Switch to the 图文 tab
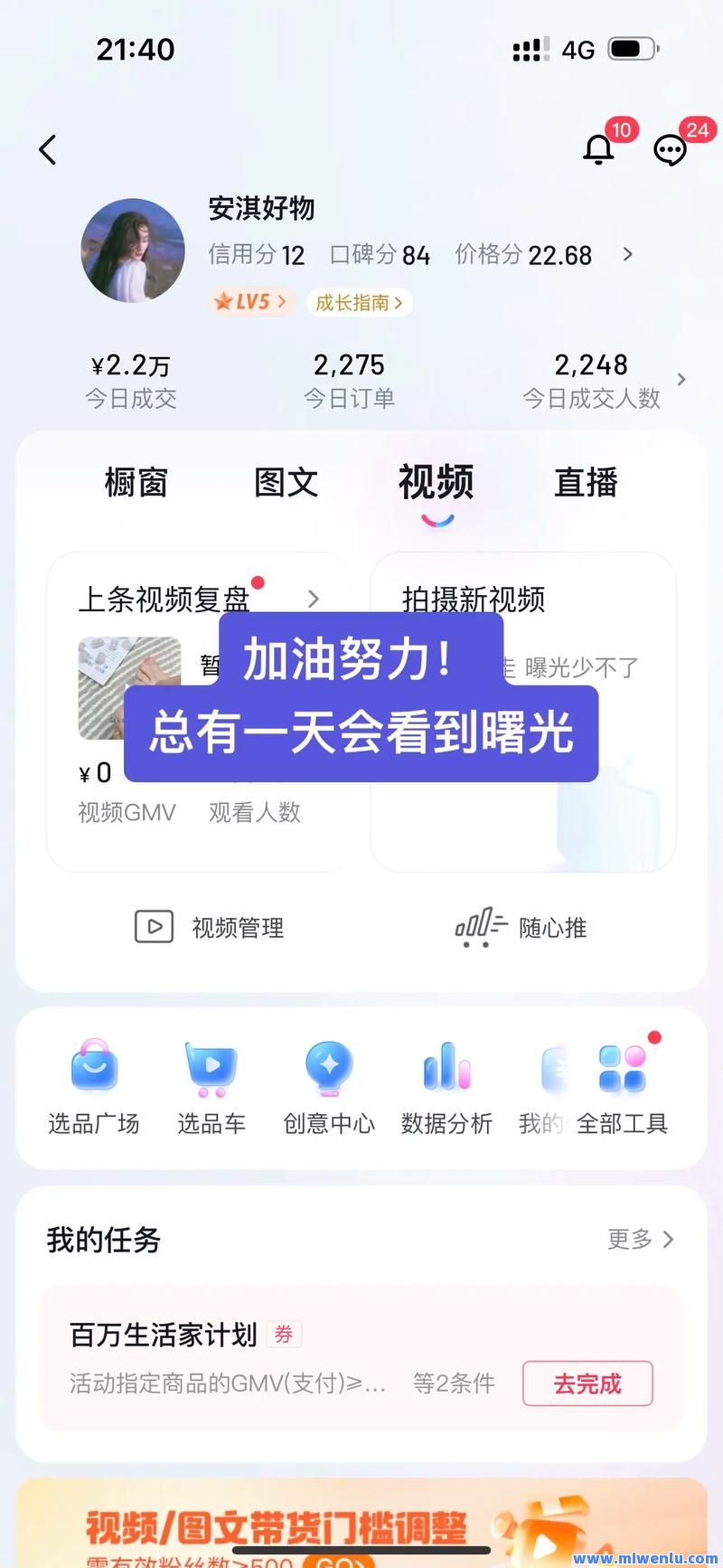 (285, 483)
